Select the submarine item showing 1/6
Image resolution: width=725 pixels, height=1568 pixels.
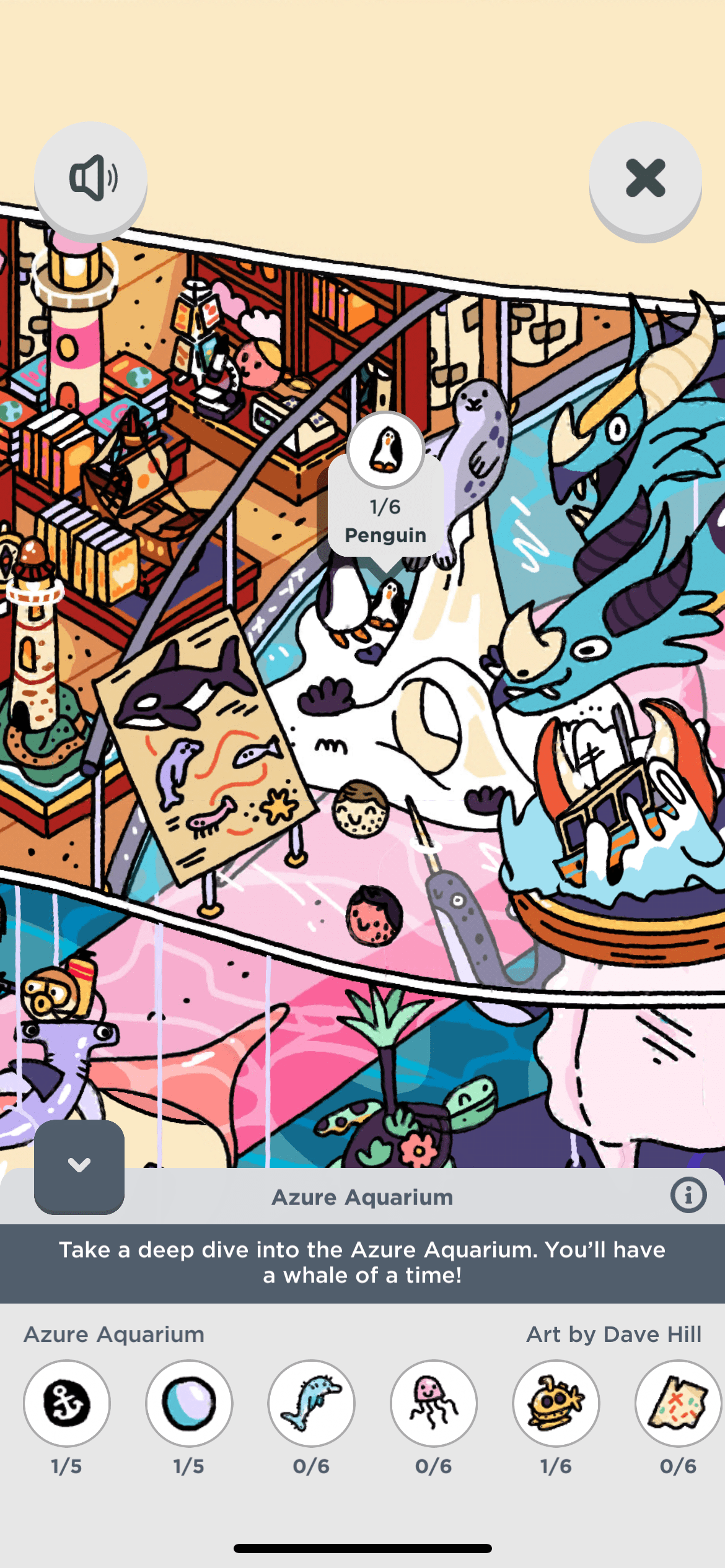click(x=556, y=1403)
